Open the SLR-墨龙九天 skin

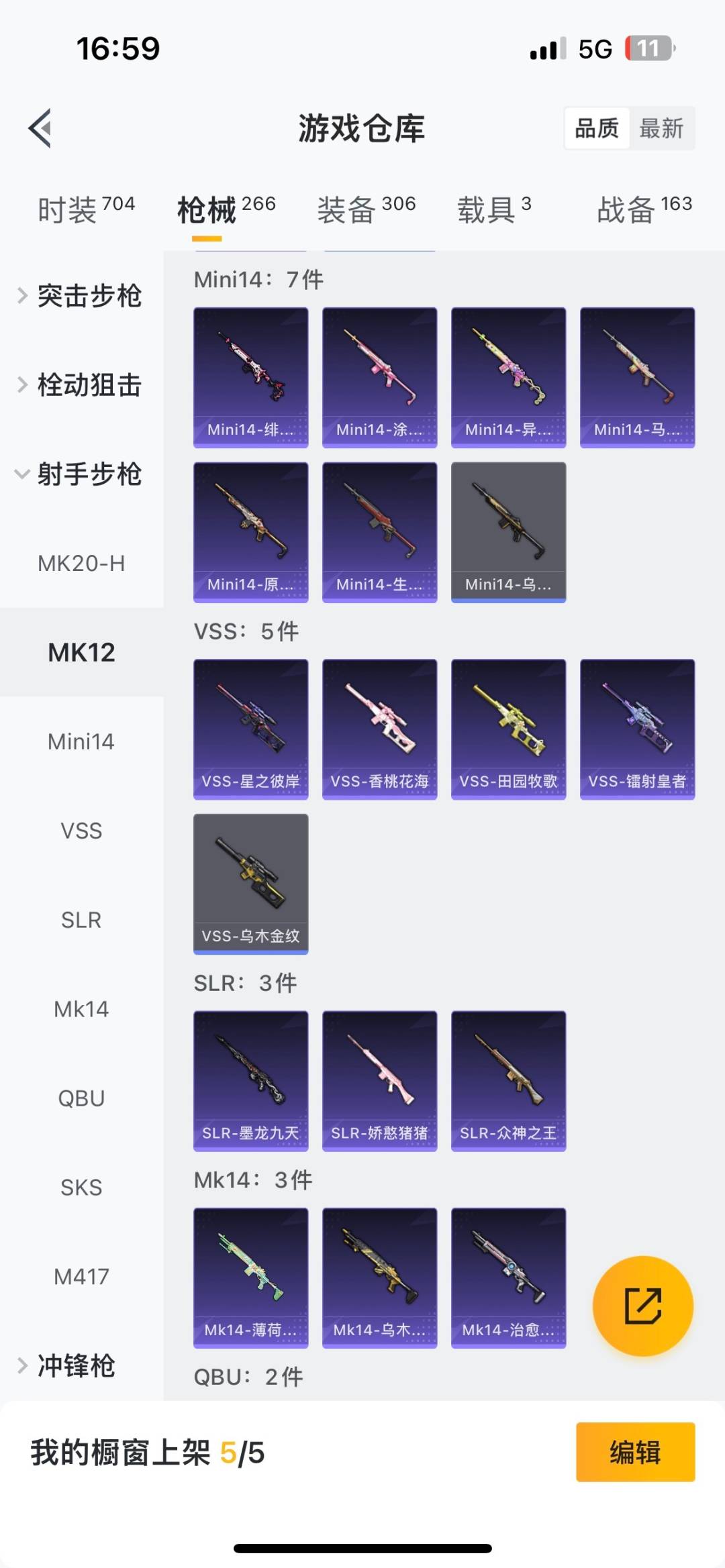[x=250, y=1080]
